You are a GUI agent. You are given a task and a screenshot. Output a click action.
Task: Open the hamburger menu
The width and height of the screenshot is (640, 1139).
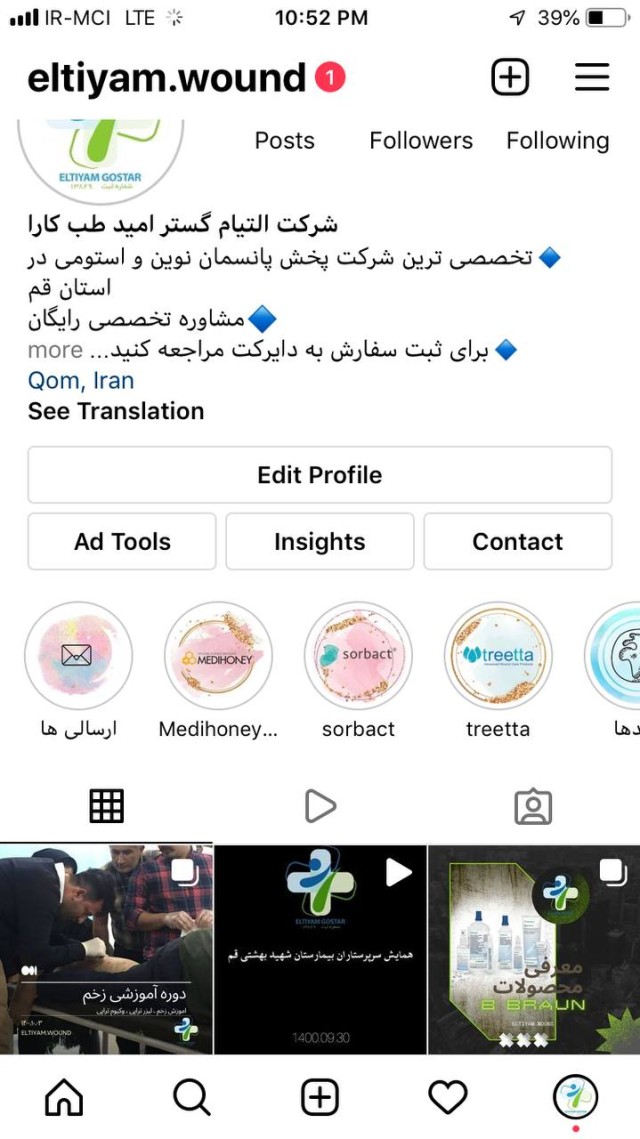tap(592, 77)
